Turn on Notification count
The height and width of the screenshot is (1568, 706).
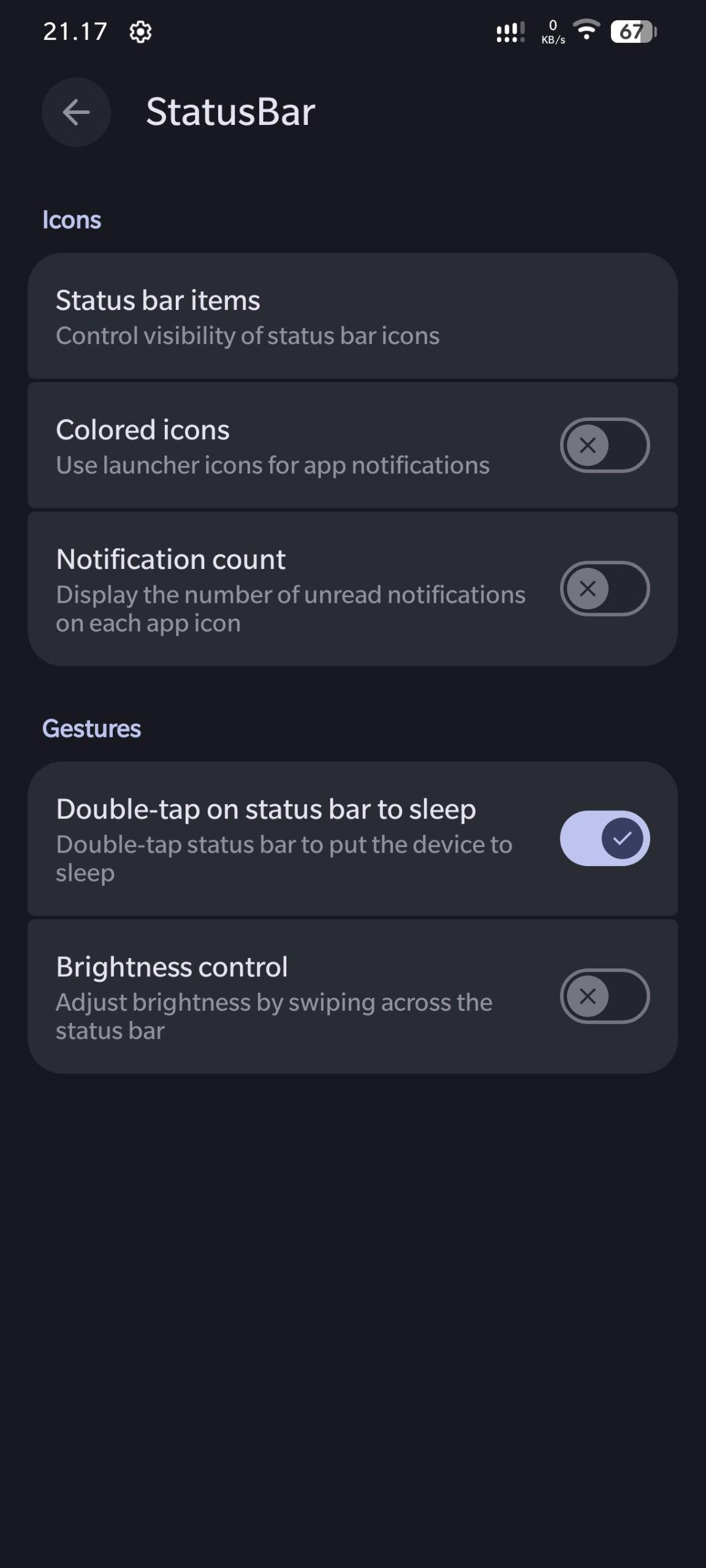tap(604, 589)
